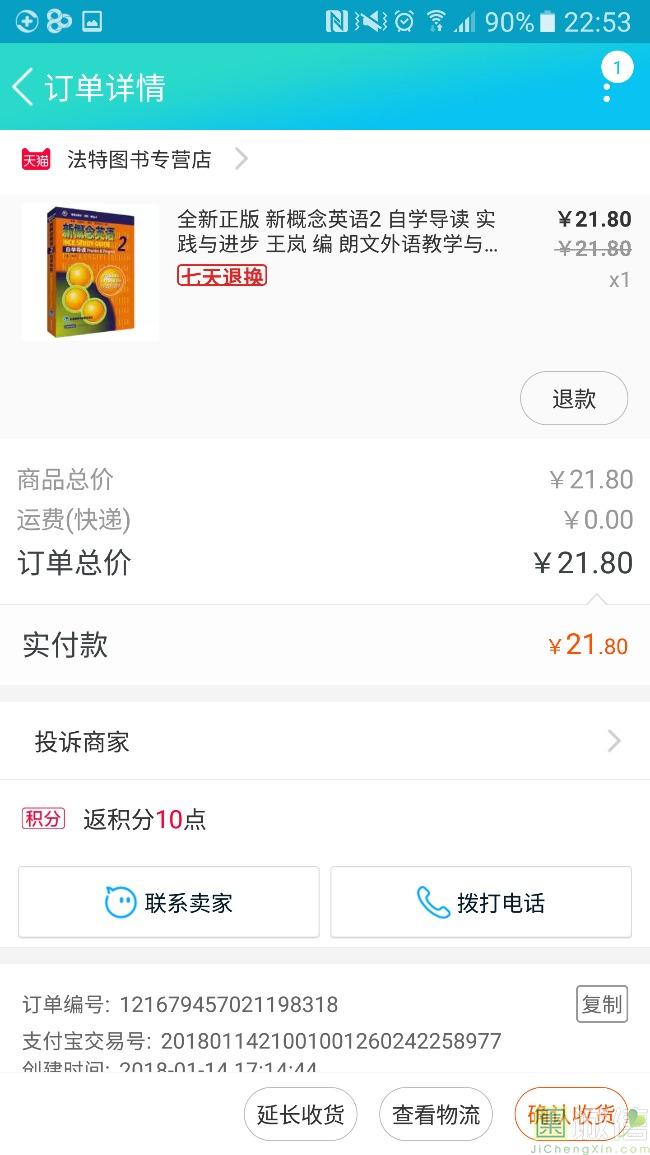Confirm receipt with 确认收货
The height and width of the screenshot is (1155, 650).
(571, 1114)
